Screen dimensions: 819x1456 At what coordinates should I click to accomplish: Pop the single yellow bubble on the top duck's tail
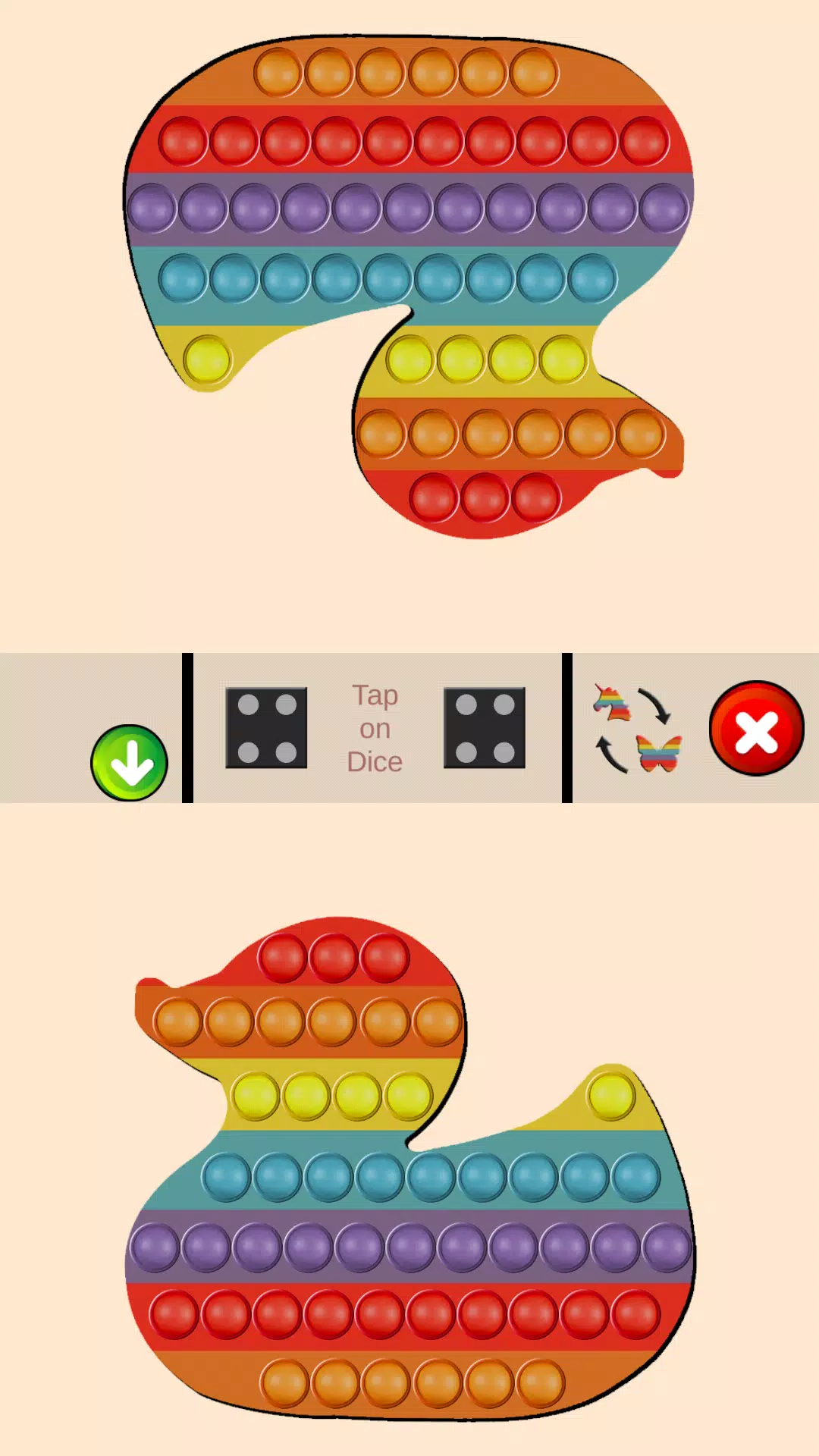tap(207, 359)
